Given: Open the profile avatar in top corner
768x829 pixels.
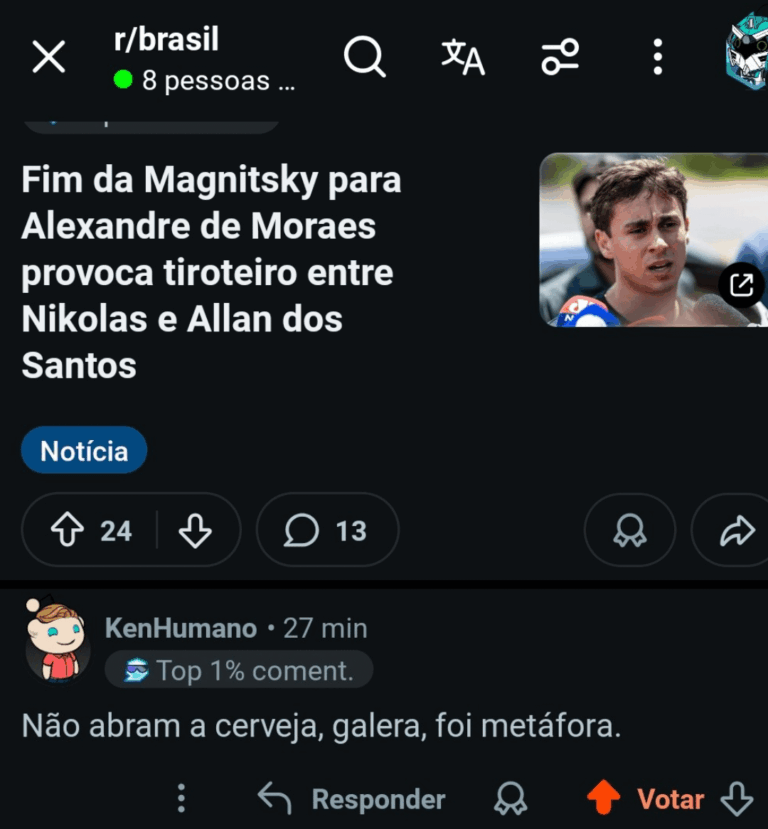Looking at the screenshot, I should 748,52.
